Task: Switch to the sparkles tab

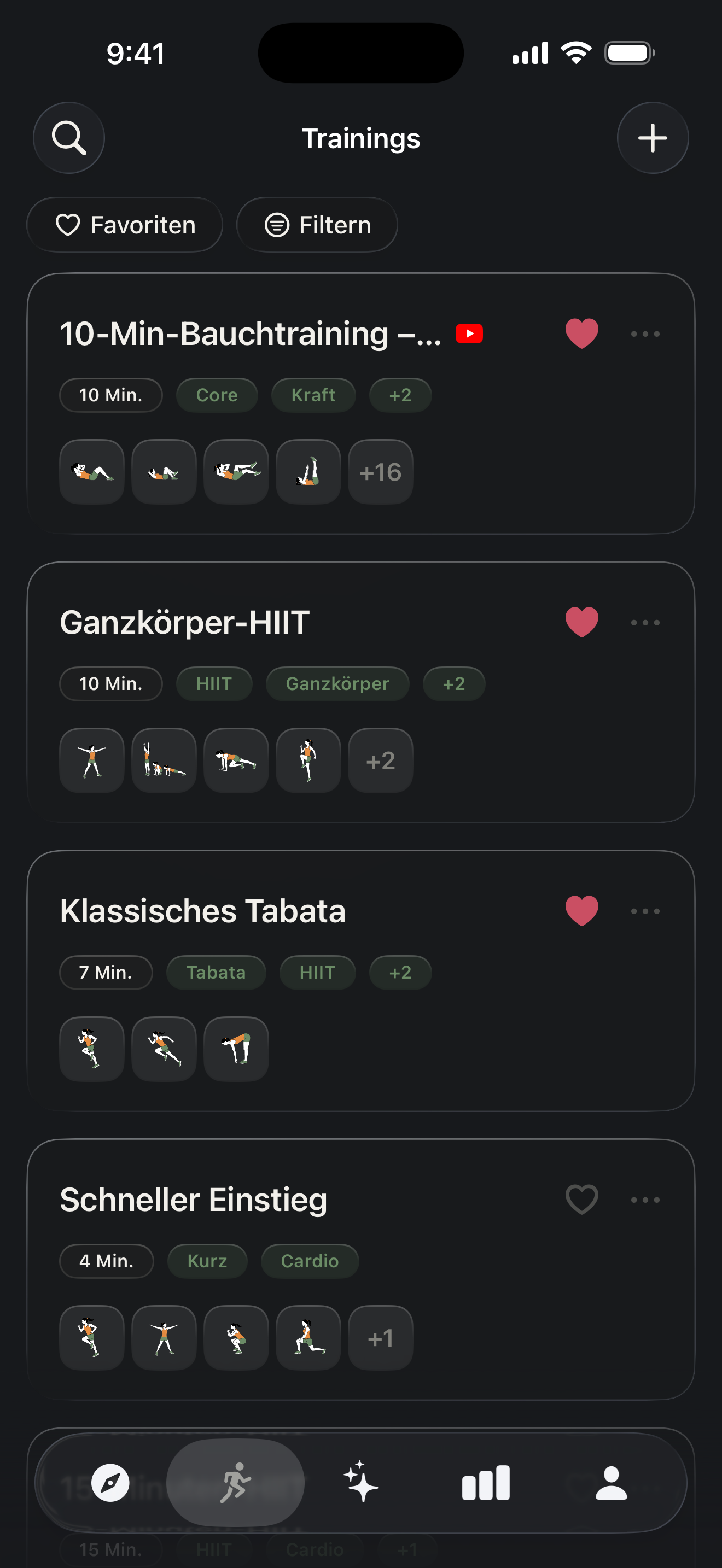Action: [x=360, y=1482]
